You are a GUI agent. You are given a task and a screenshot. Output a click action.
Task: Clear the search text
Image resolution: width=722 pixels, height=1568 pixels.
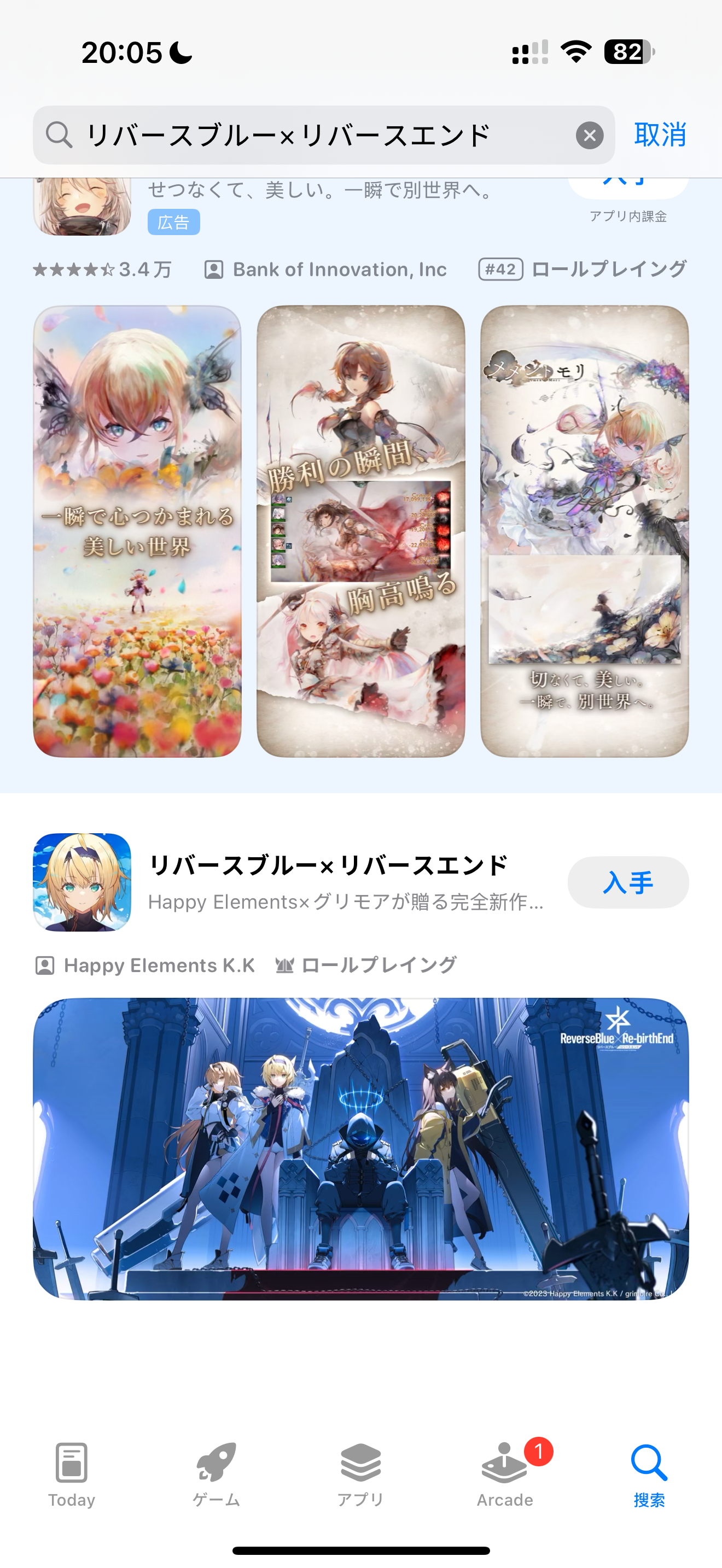(589, 135)
